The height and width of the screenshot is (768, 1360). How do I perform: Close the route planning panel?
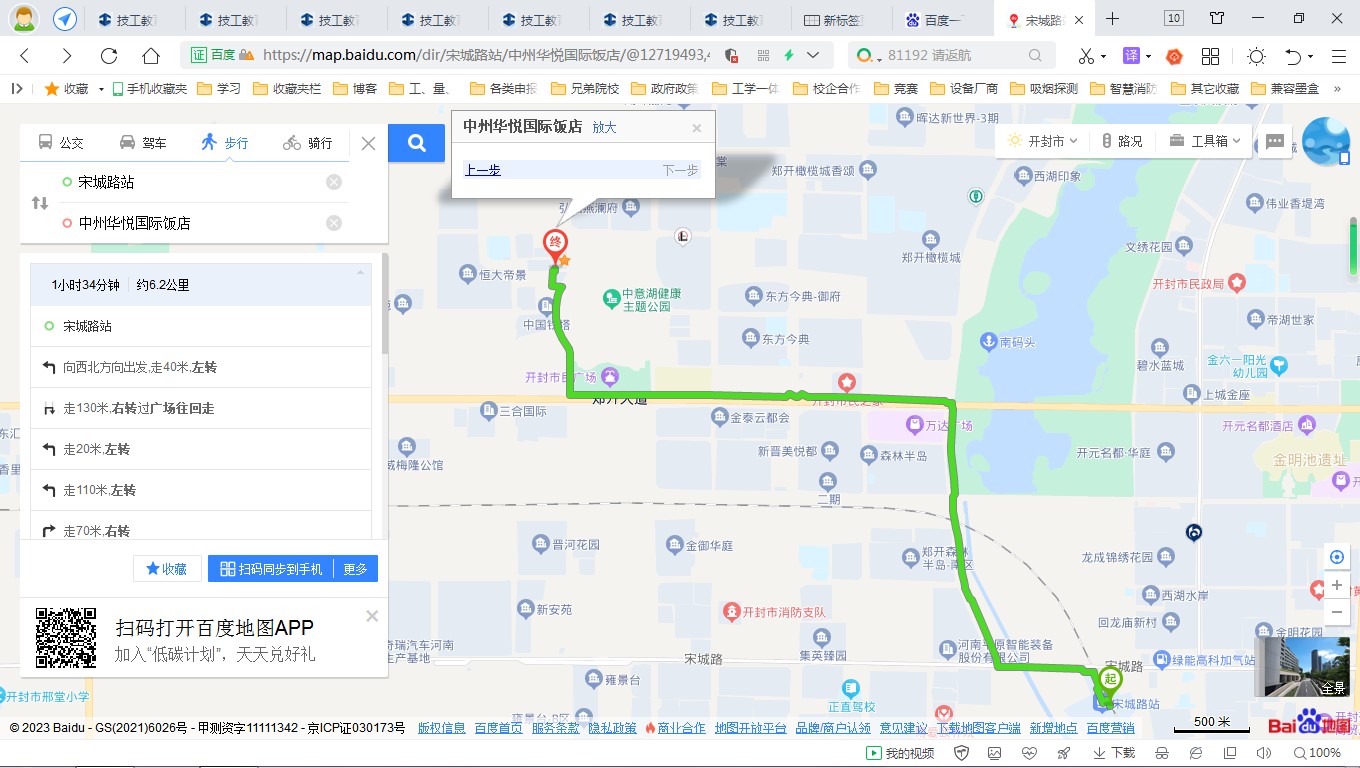pyautogui.click(x=368, y=143)
